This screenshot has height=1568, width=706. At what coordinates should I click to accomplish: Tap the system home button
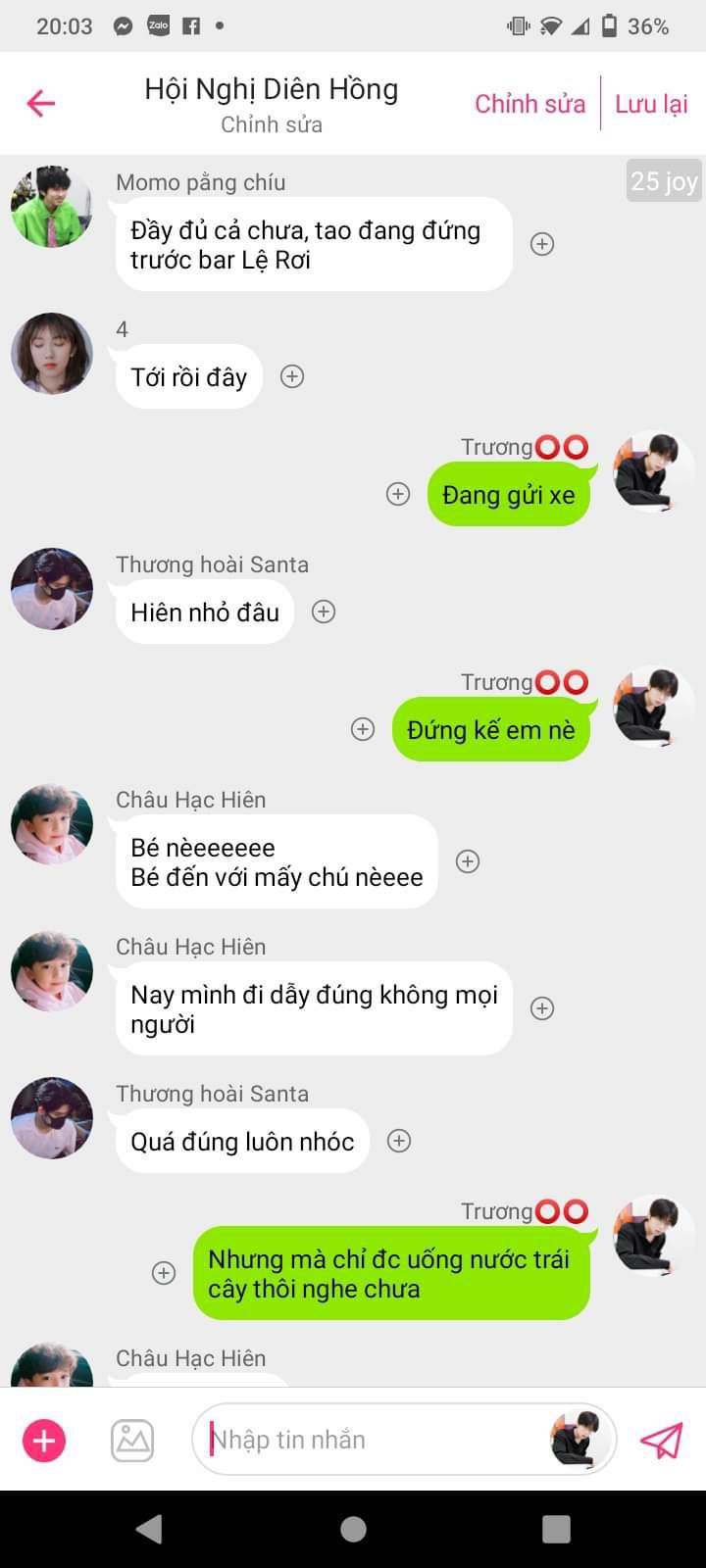353,1529
